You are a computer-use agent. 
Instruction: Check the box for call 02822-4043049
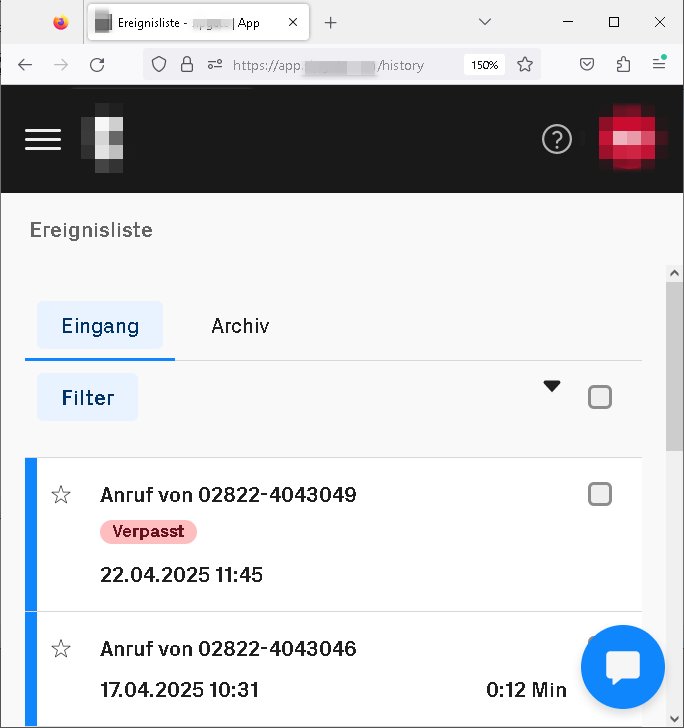coord(600,494)
